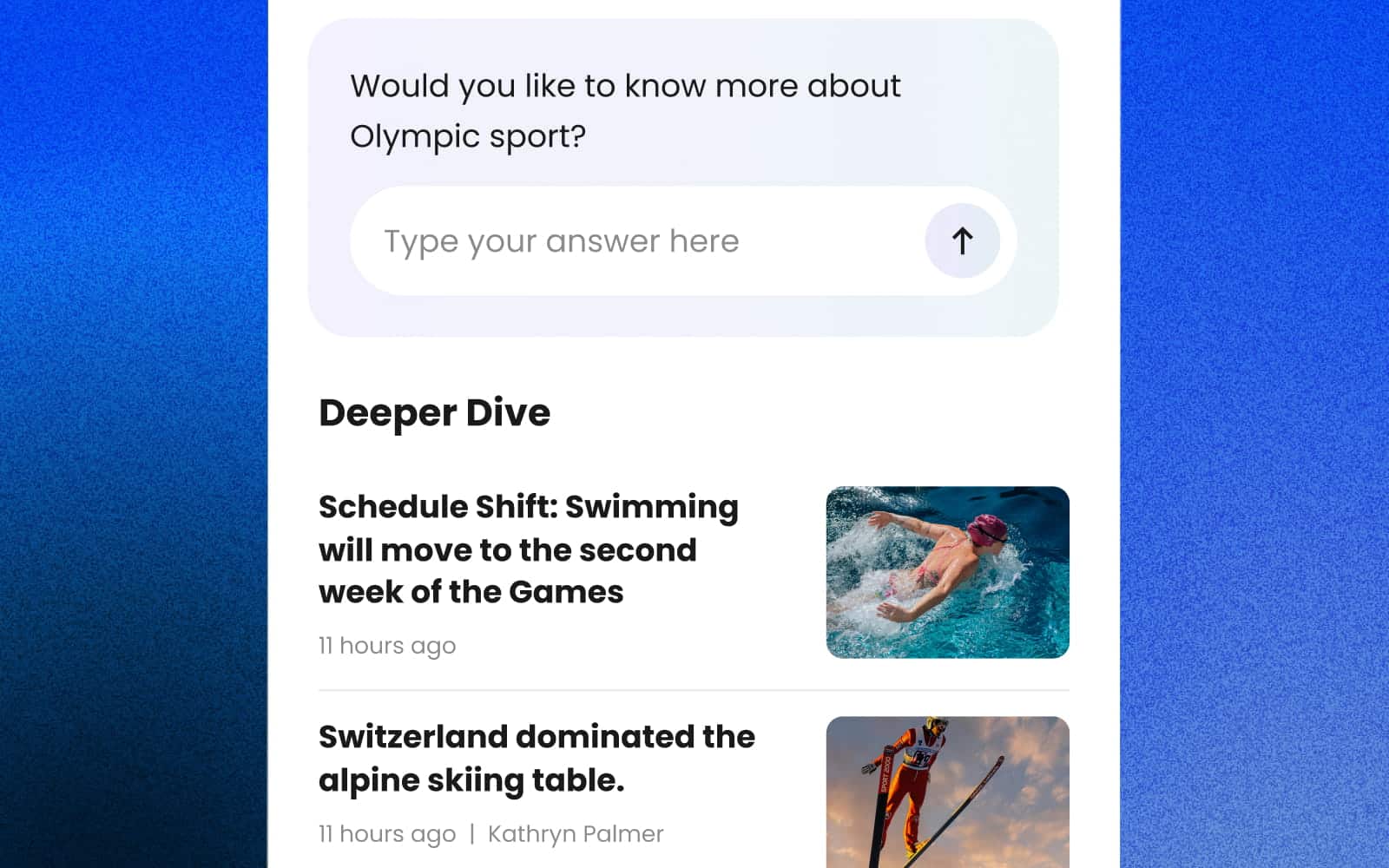The width and height of the screenshot is (1389, 868).
Task: Open the ski jumper photo thumbnail
Action: point(947,791)
